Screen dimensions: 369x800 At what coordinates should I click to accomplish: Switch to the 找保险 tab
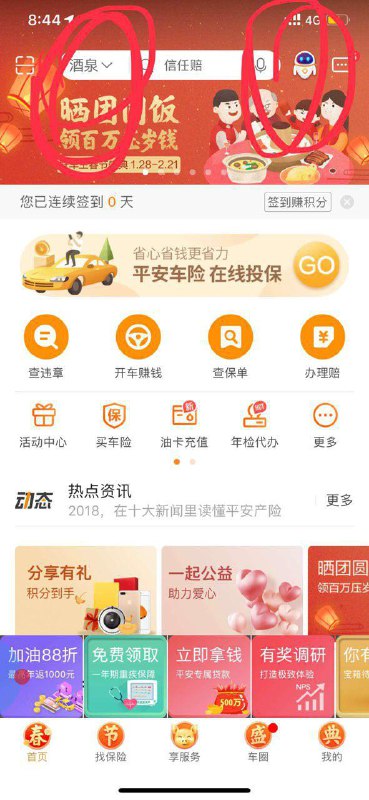click(111, 743)
